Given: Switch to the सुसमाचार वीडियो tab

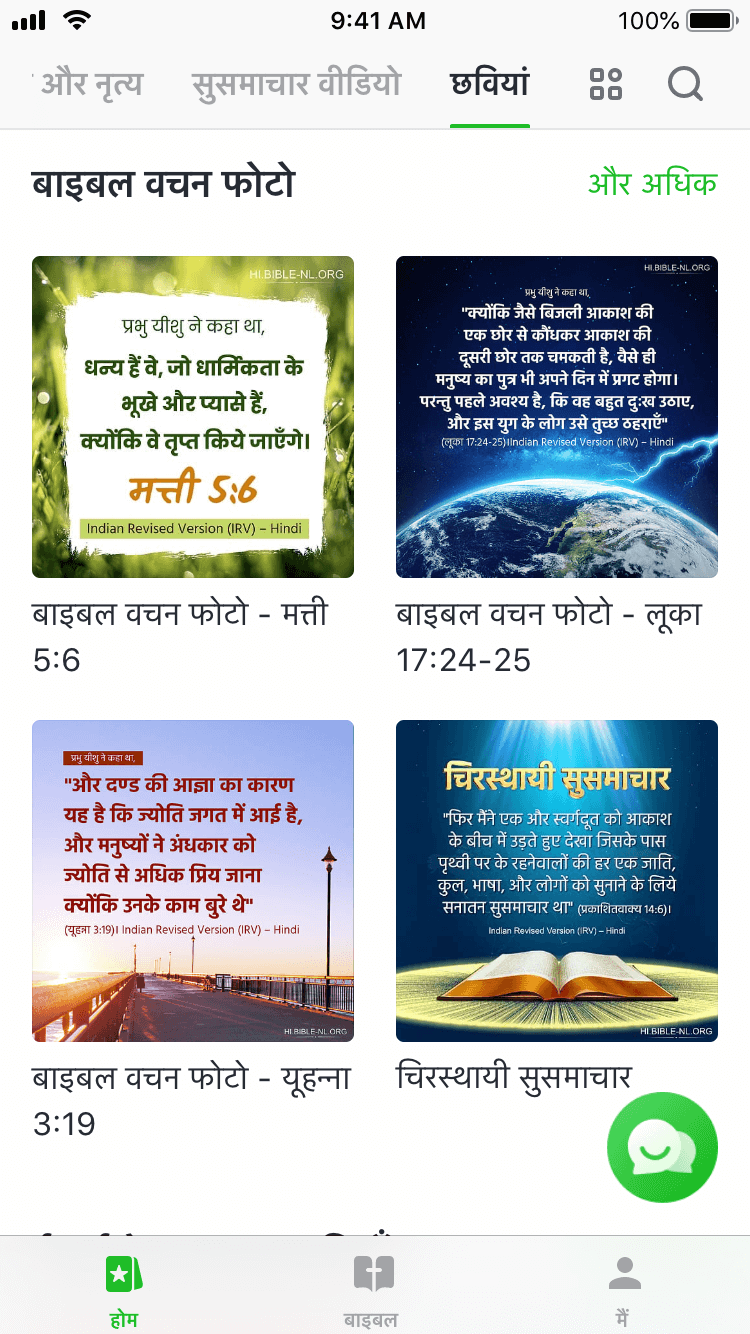Looking at the screenshot, I should [x=296, y=84].
